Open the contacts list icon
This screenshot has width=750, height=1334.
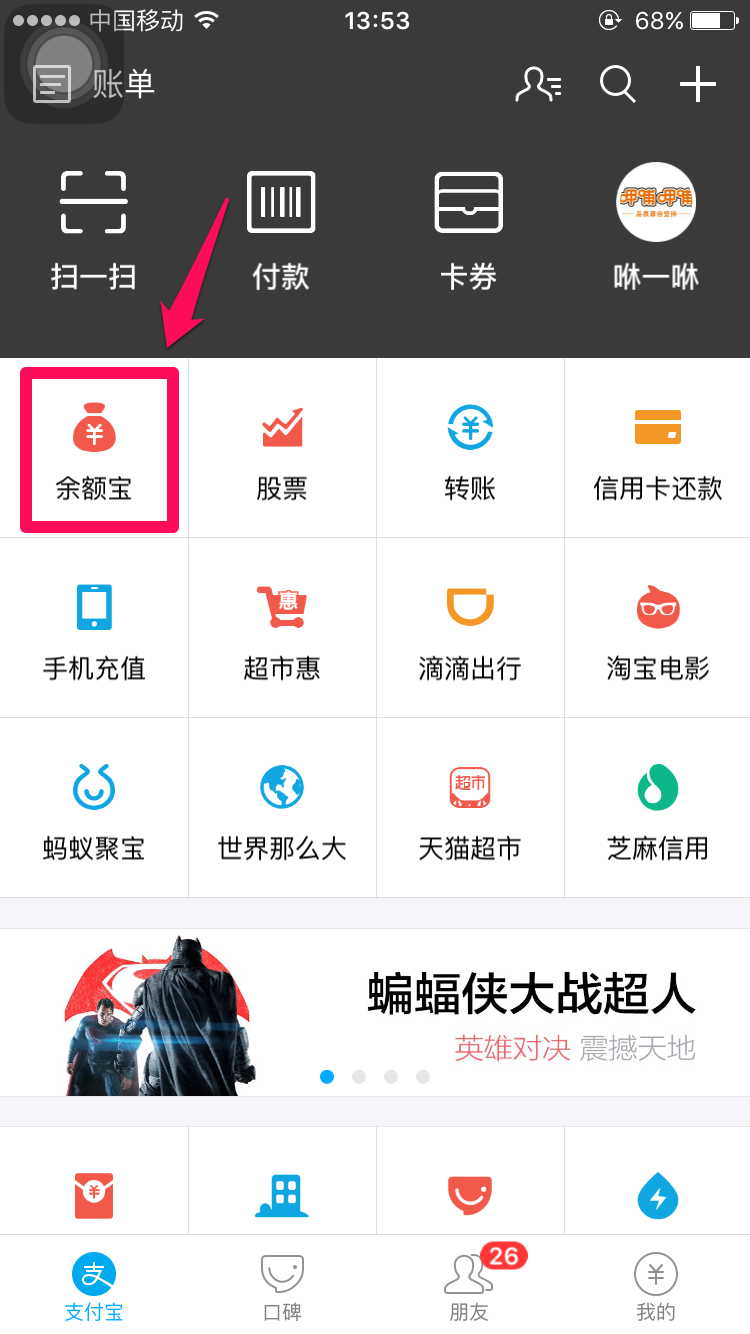click(x=538, y=85)
